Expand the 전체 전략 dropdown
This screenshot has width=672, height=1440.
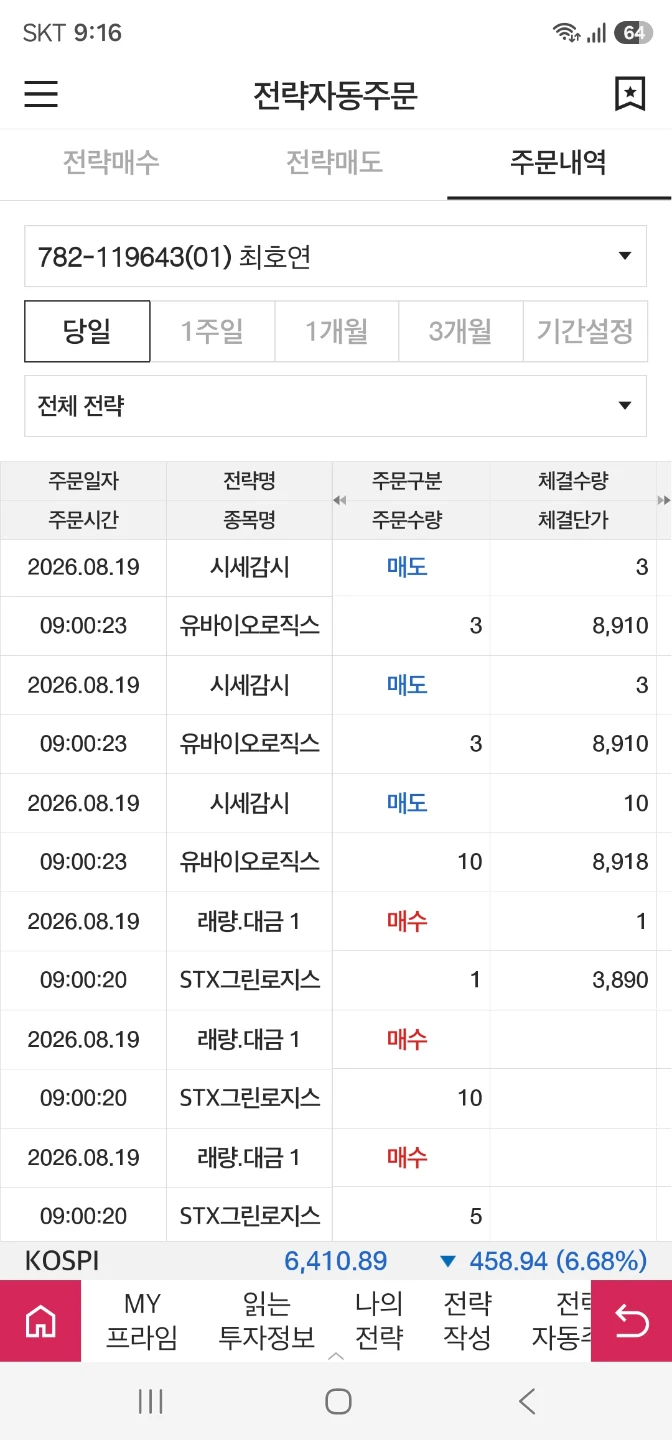coord(335,406)
